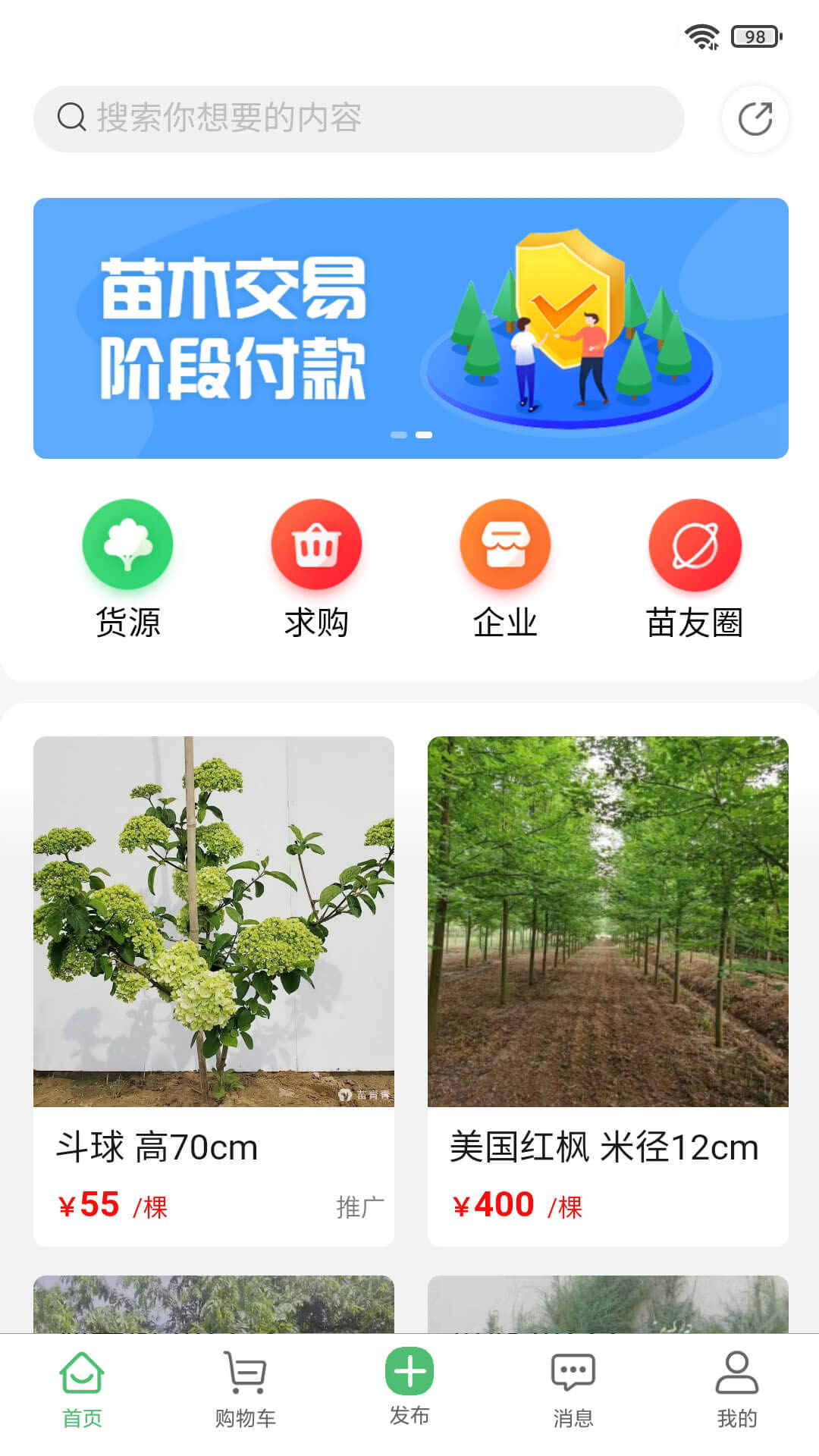Tap the magnifier icon in the search bar

[x=72, y=118]
